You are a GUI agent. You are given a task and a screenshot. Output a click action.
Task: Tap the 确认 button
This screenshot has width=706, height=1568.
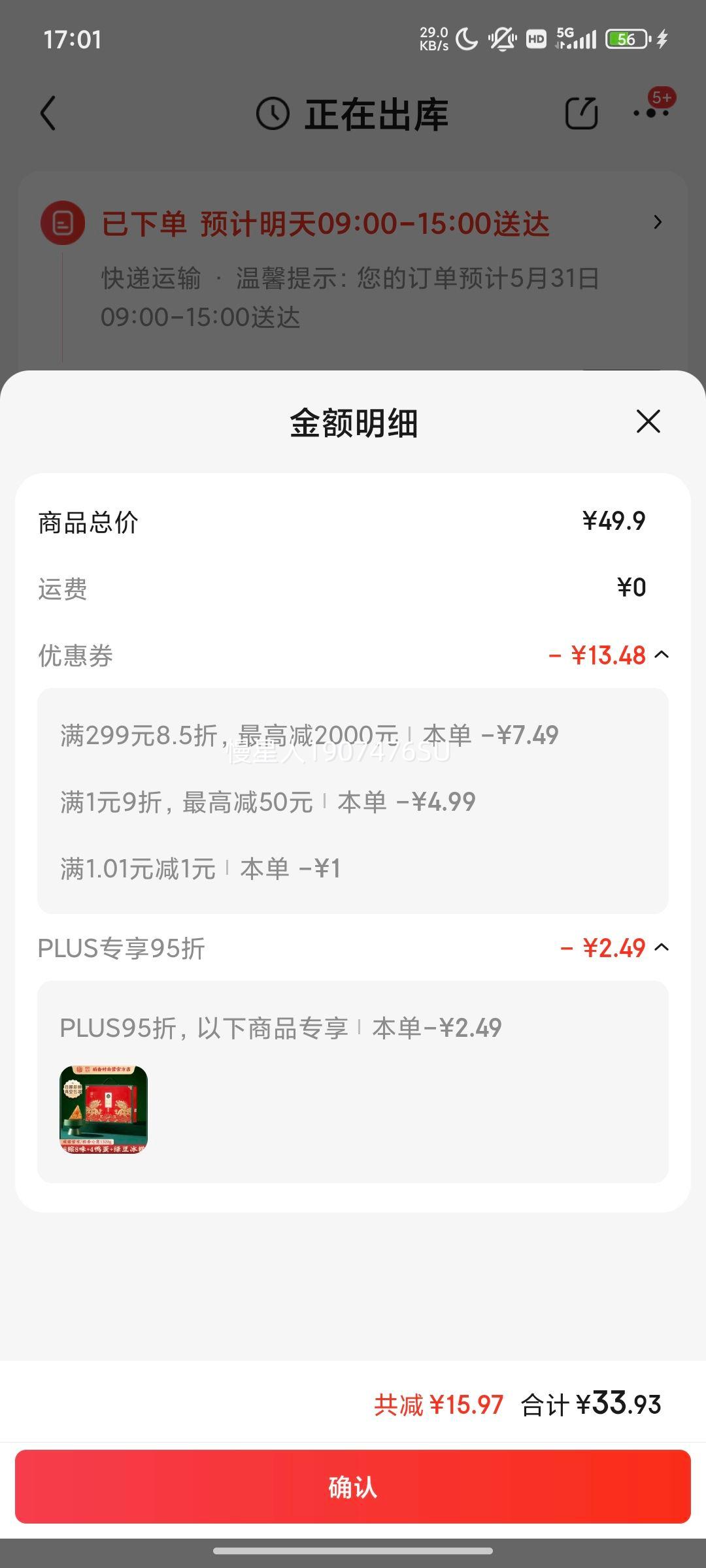(353, 1486)
